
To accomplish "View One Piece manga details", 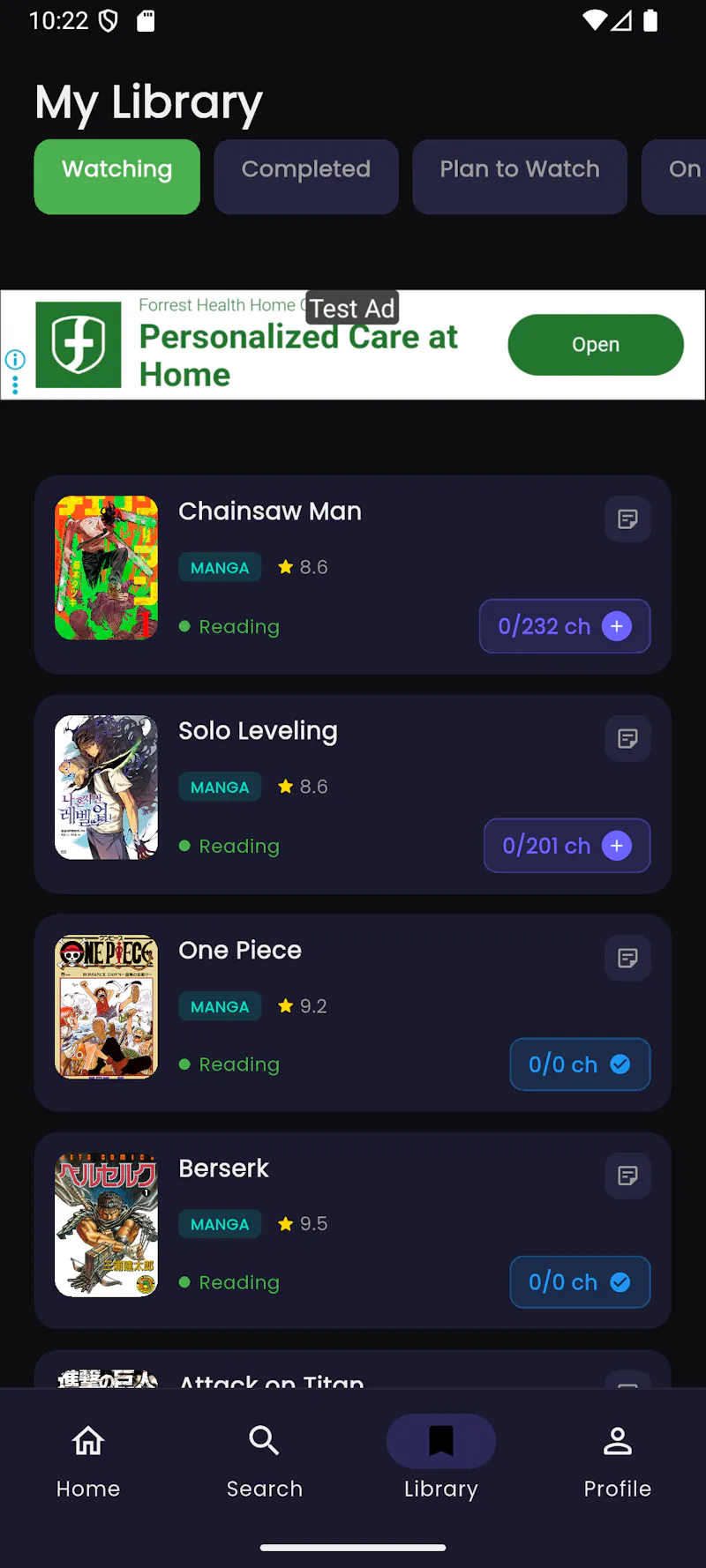I will coord(353,1013).
